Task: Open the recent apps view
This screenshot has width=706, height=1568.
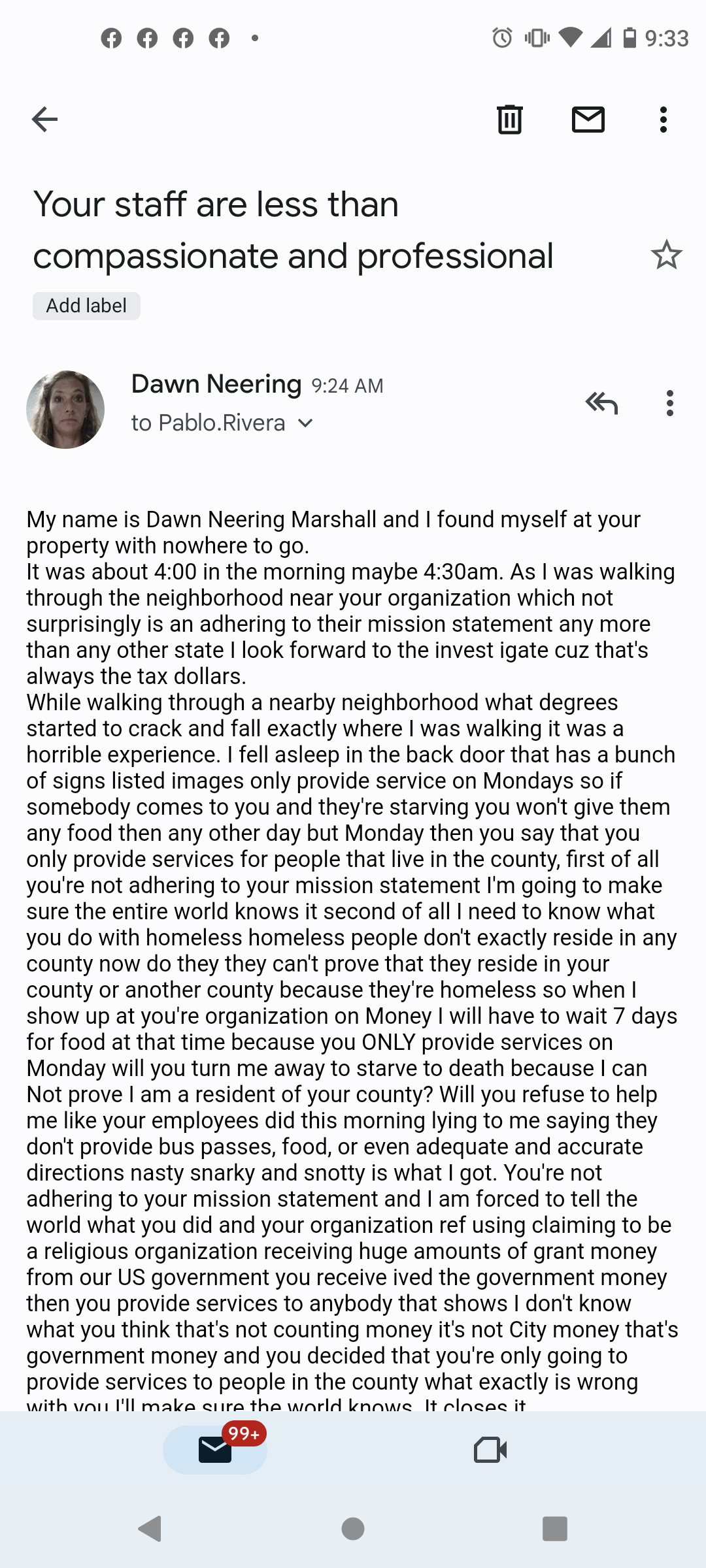Action: (x=554, y=1529)
